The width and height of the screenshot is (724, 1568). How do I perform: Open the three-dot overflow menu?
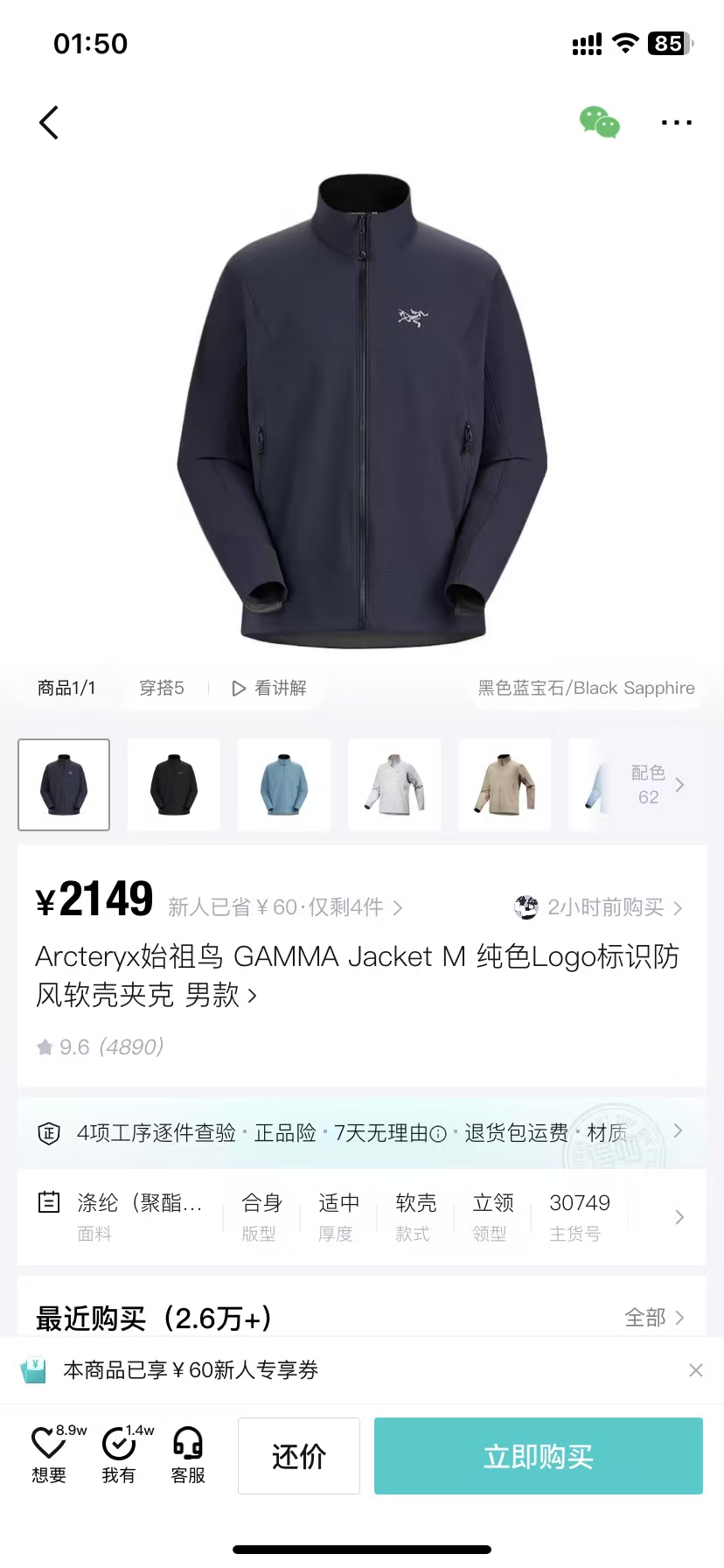[x=676, y=122]
